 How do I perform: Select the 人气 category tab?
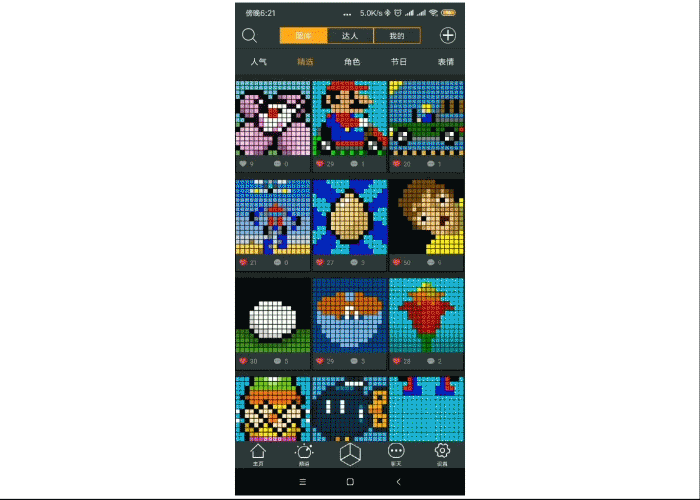click(259, 62)
